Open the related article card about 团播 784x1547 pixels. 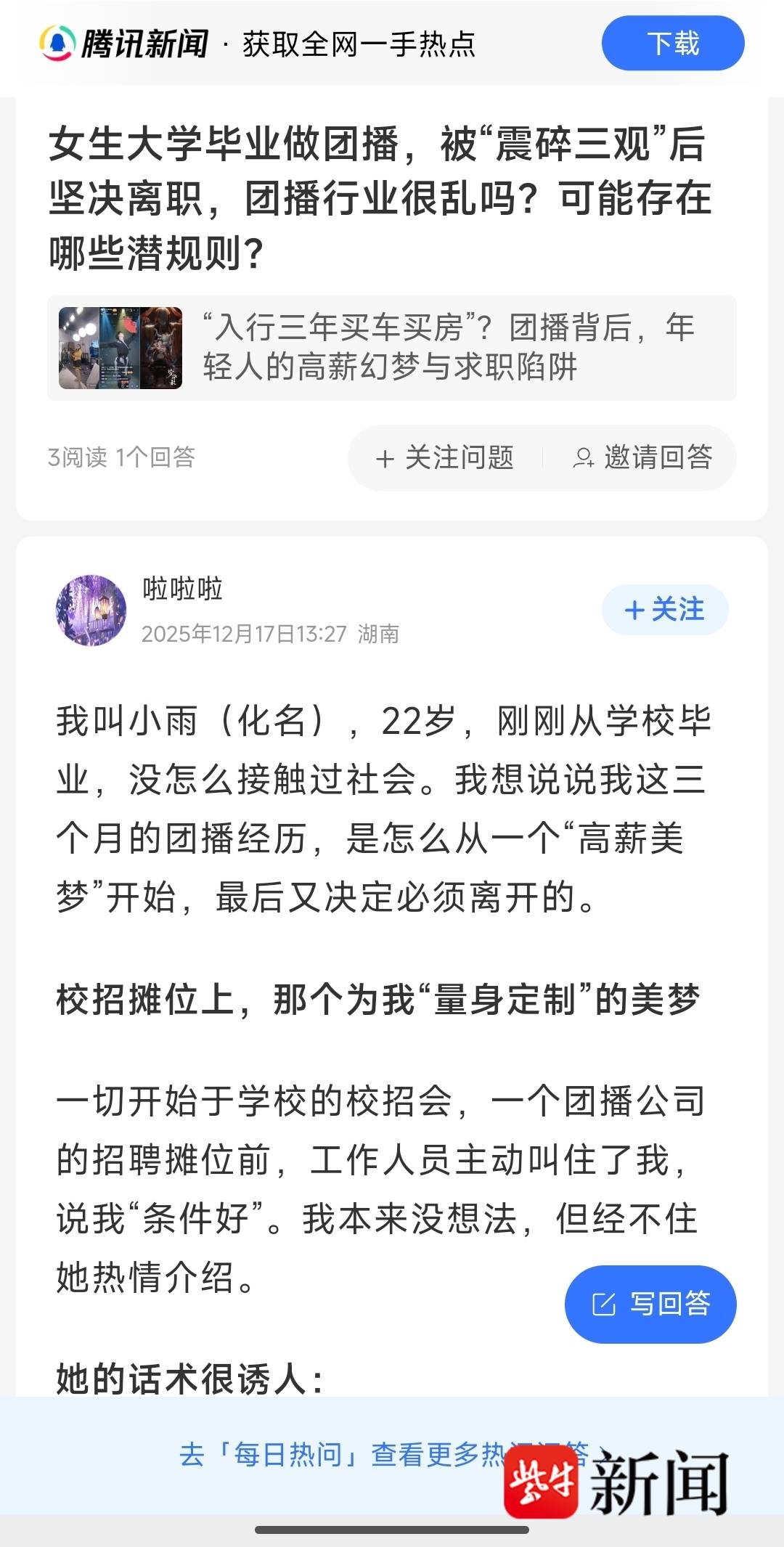[x=392, y=348]
